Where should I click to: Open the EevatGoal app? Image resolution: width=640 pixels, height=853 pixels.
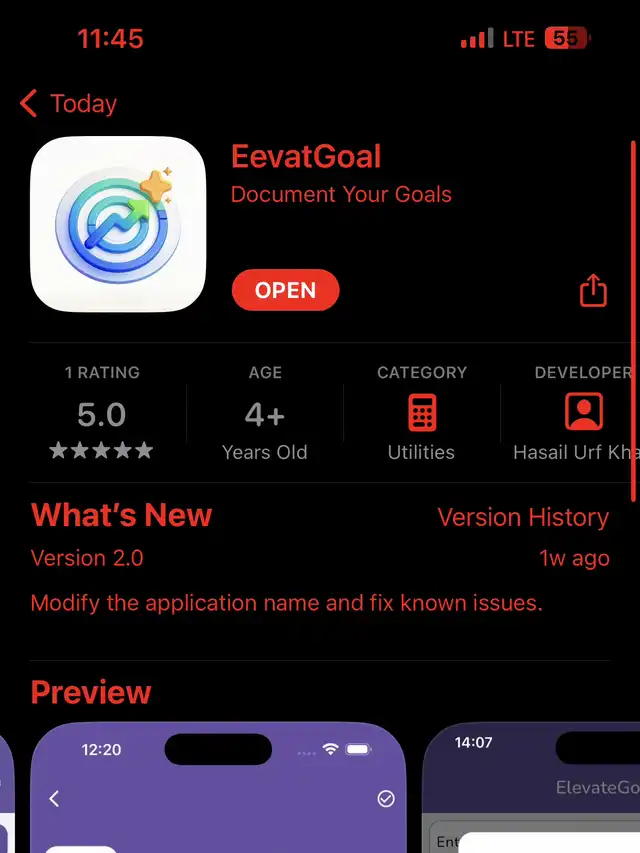285,291
